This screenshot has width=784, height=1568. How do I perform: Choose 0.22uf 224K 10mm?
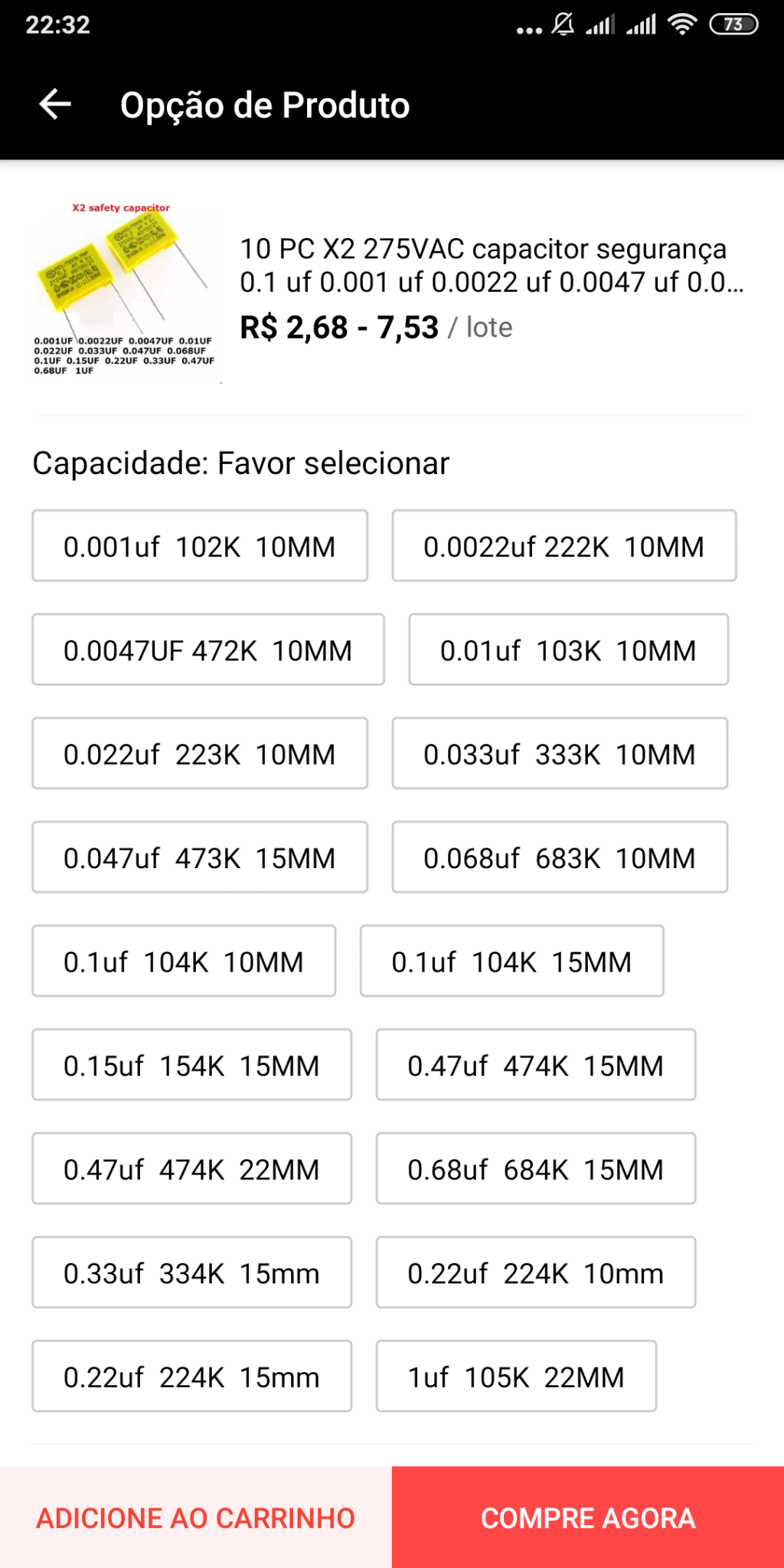(536, 1272)
